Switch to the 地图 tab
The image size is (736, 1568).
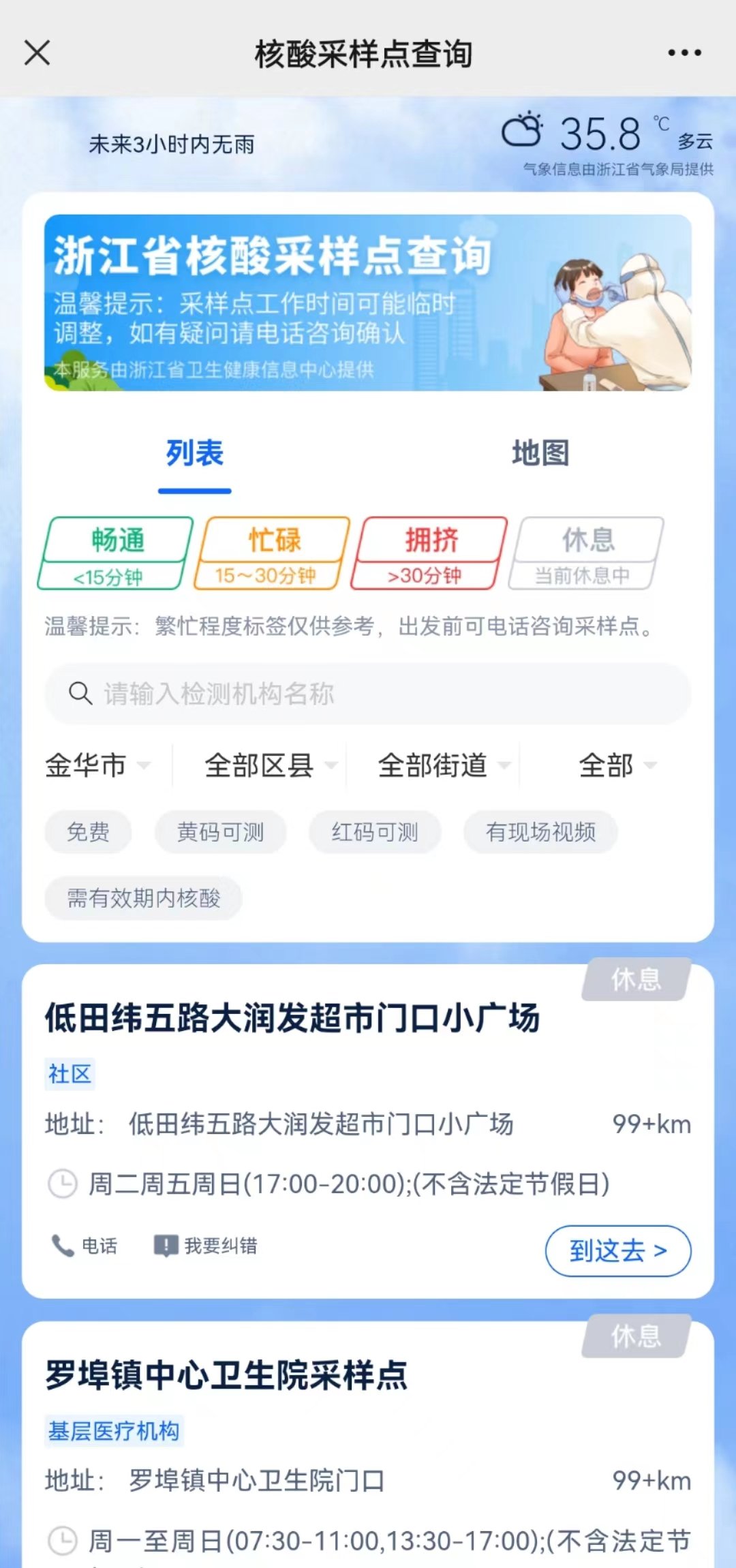540,453
